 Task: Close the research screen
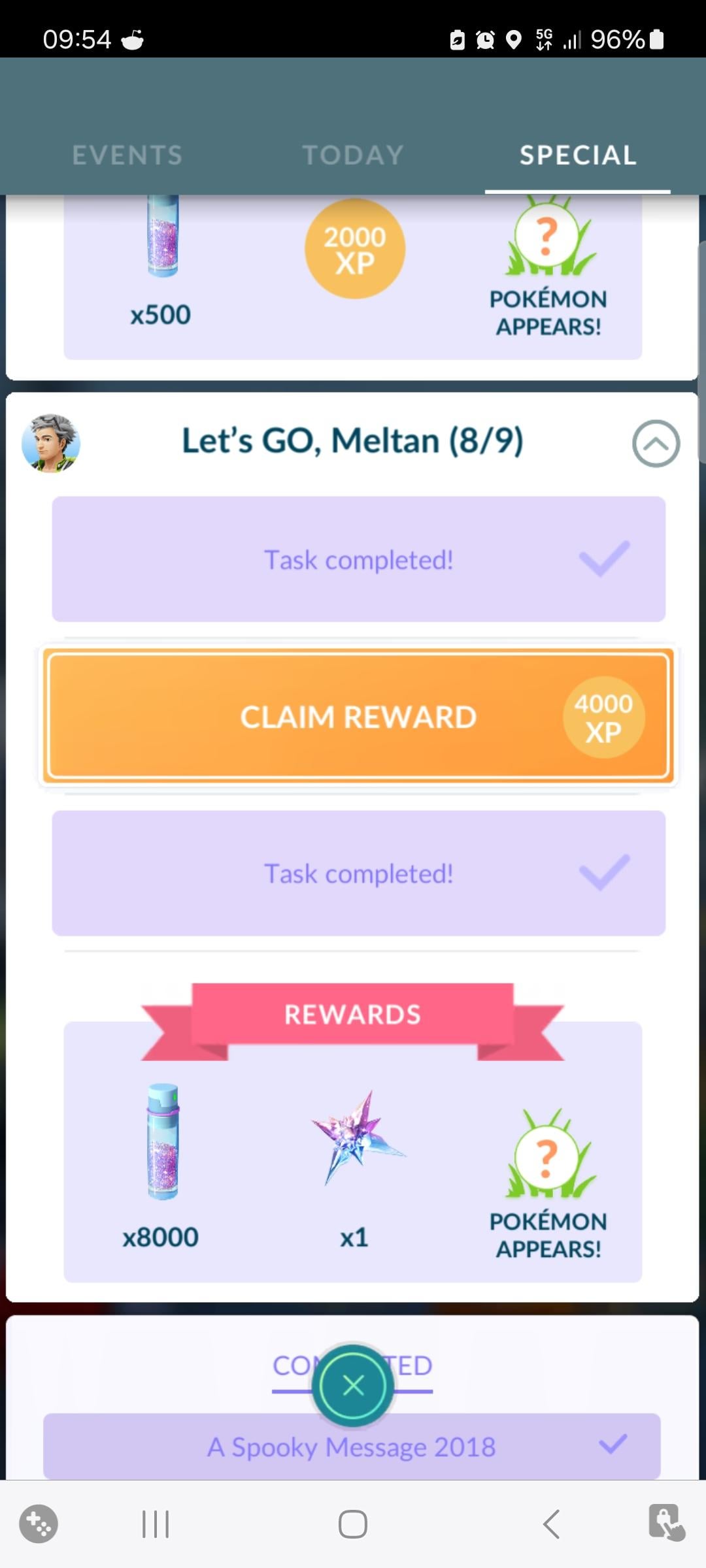pyautogui.click(x=353, y=1385)
